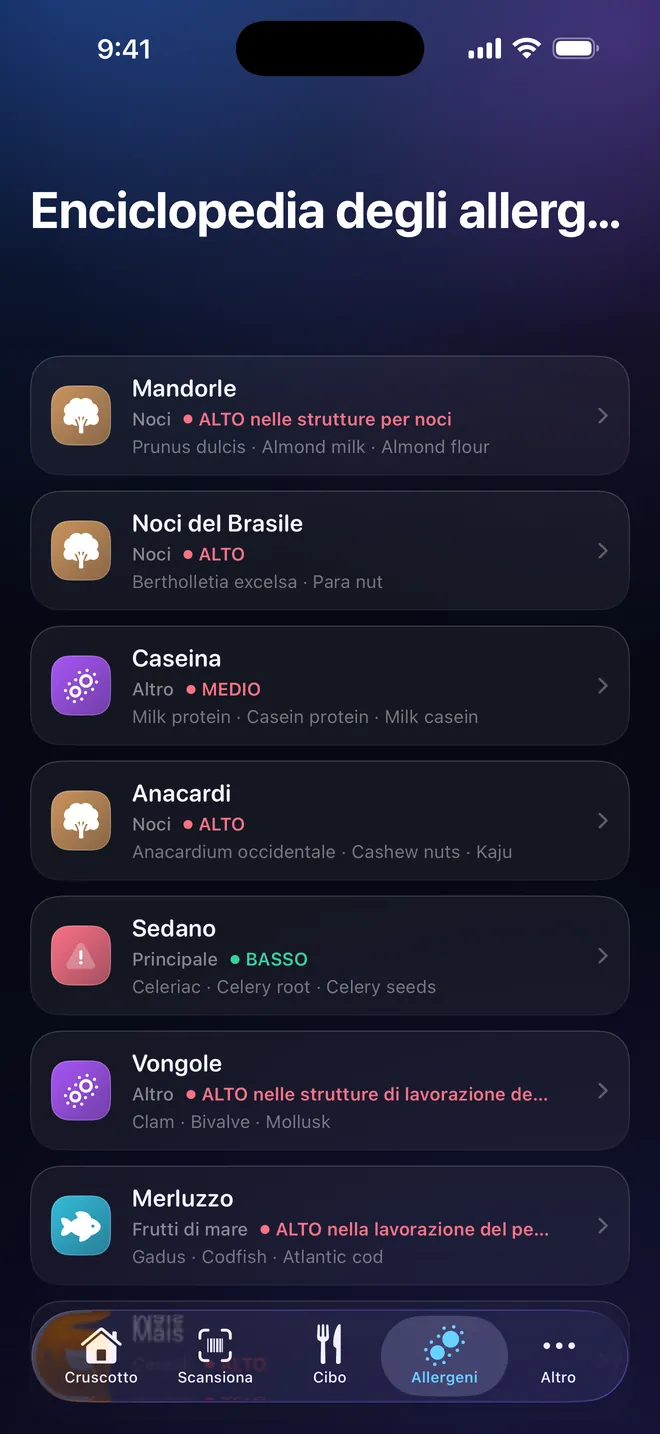The height and width of the screenshot is (1434, 660).
Task: Select the Allergeni tab
Action: pyautogui.click(x=444, y=1356)
